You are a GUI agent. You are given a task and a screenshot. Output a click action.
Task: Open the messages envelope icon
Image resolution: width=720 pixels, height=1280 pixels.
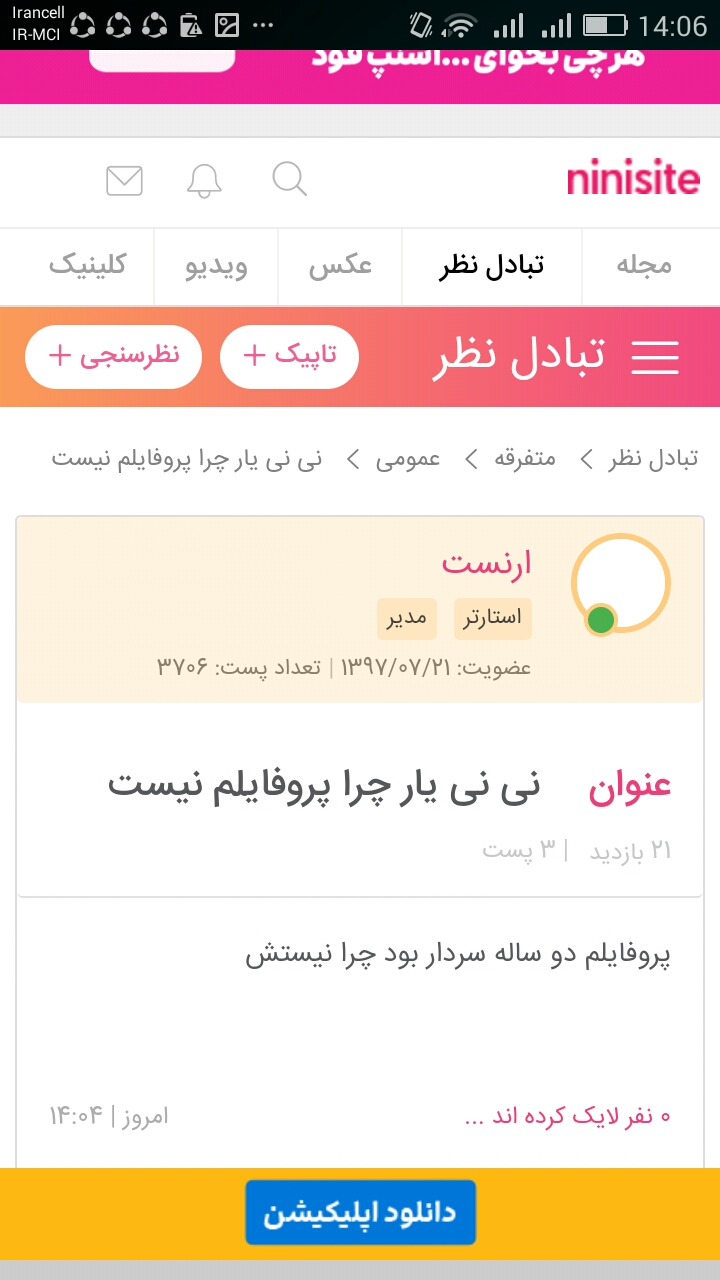[x=125, y=181]
